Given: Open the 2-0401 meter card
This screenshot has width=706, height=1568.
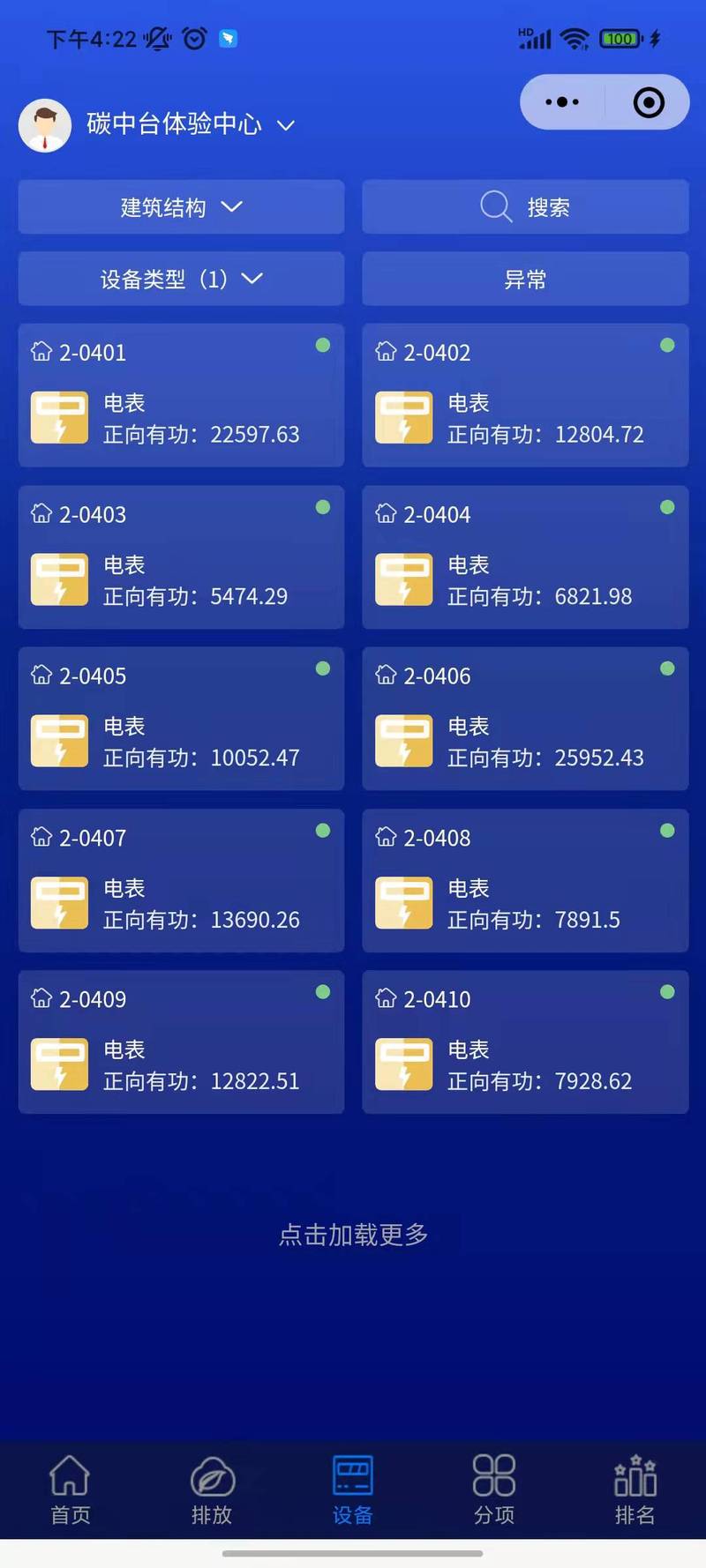Looking at the screenshot, I should 181,395.
